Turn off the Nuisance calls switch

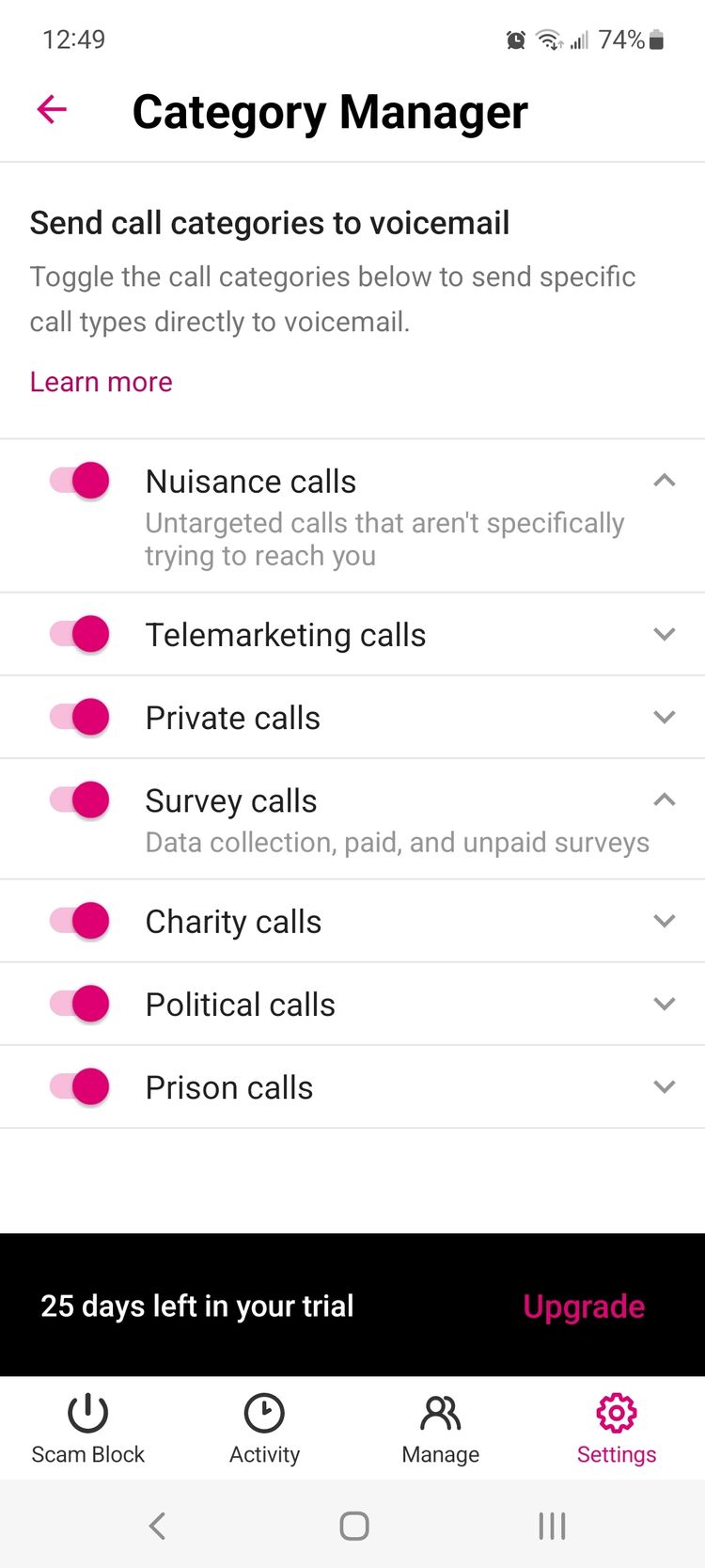coord(80,481)
